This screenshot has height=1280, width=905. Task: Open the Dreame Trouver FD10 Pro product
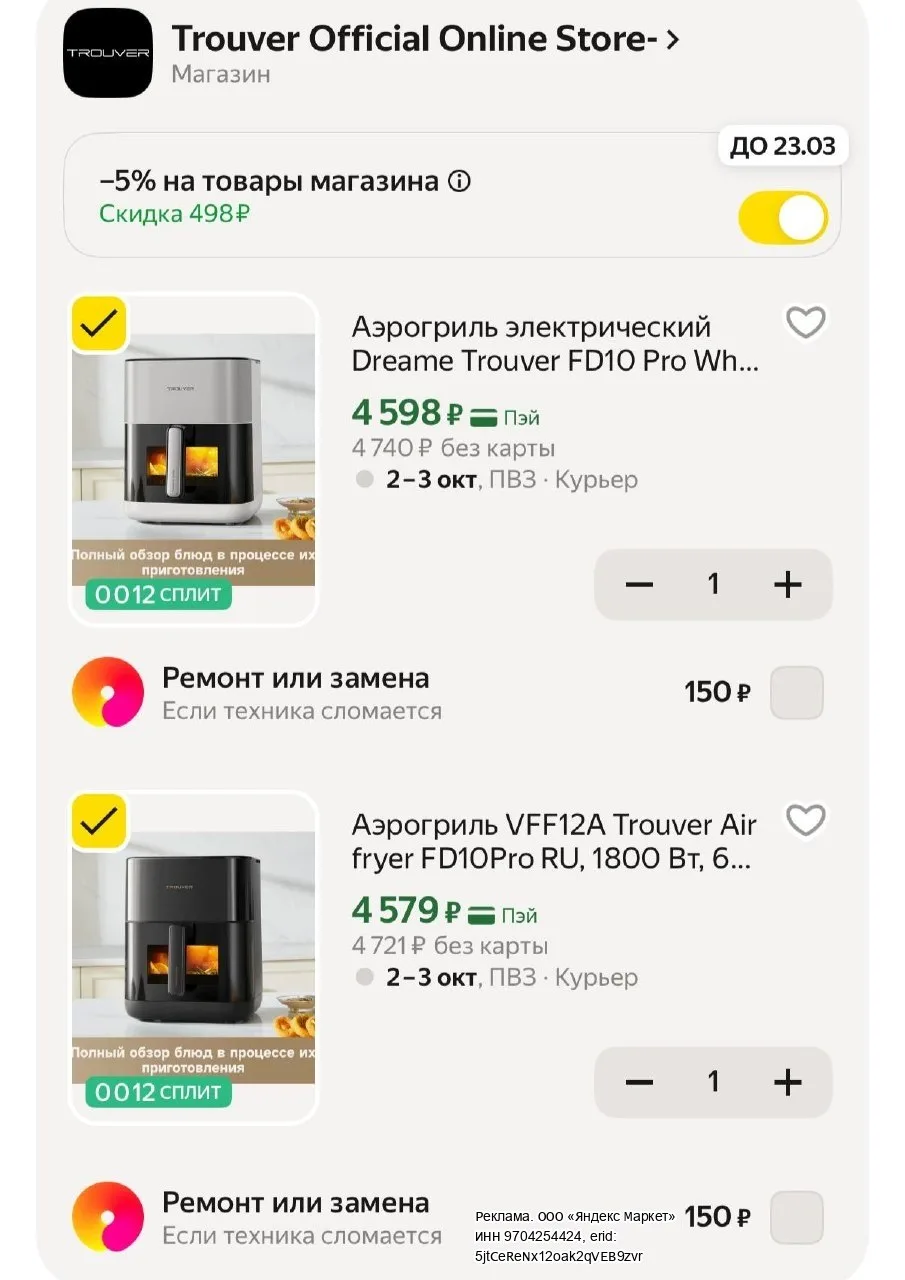pyautogui.click(x=555, y=343)
